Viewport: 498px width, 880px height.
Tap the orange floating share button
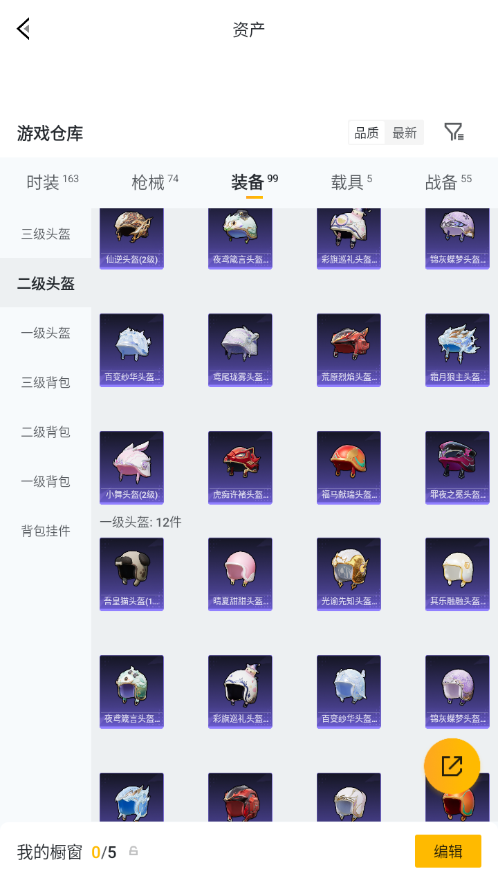click(452, 766)
